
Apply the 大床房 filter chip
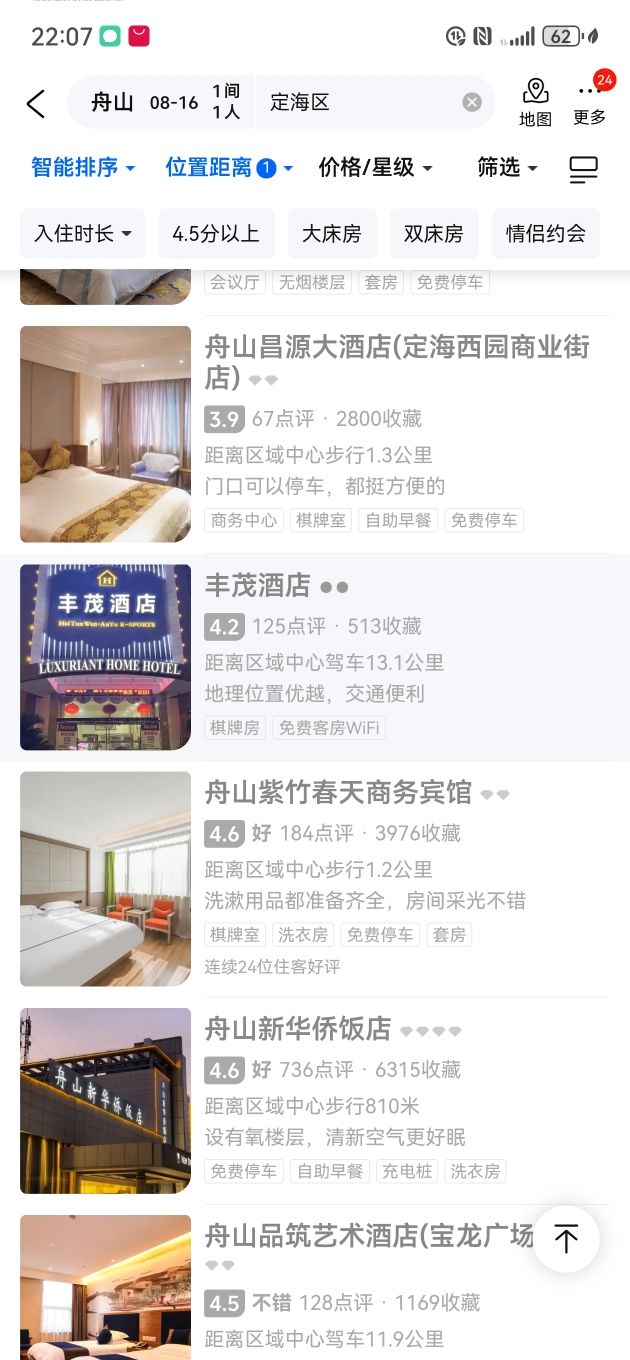[332, 234]
